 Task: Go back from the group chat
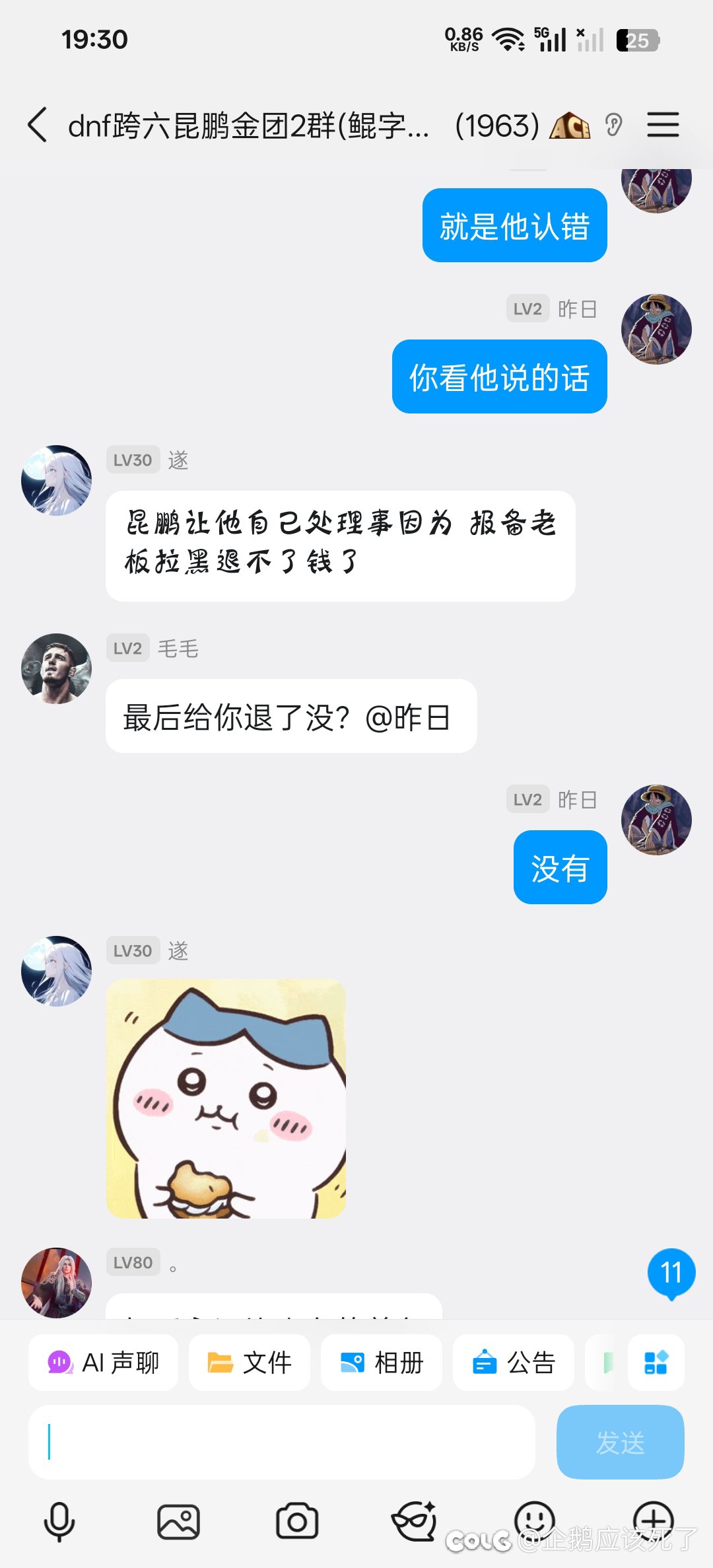click(38, 124)
